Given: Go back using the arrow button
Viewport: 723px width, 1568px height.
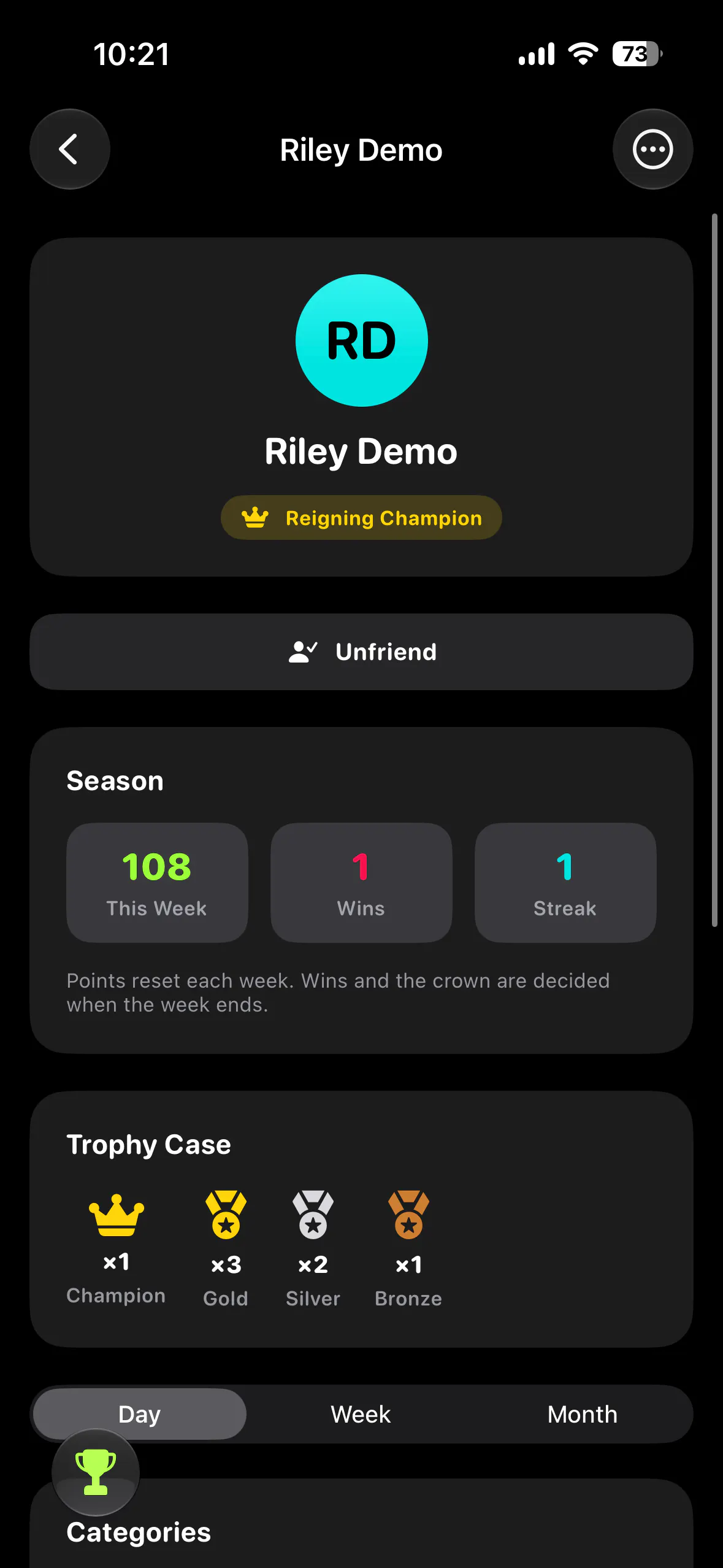Looking at the screenshot, I should [70, 149].
